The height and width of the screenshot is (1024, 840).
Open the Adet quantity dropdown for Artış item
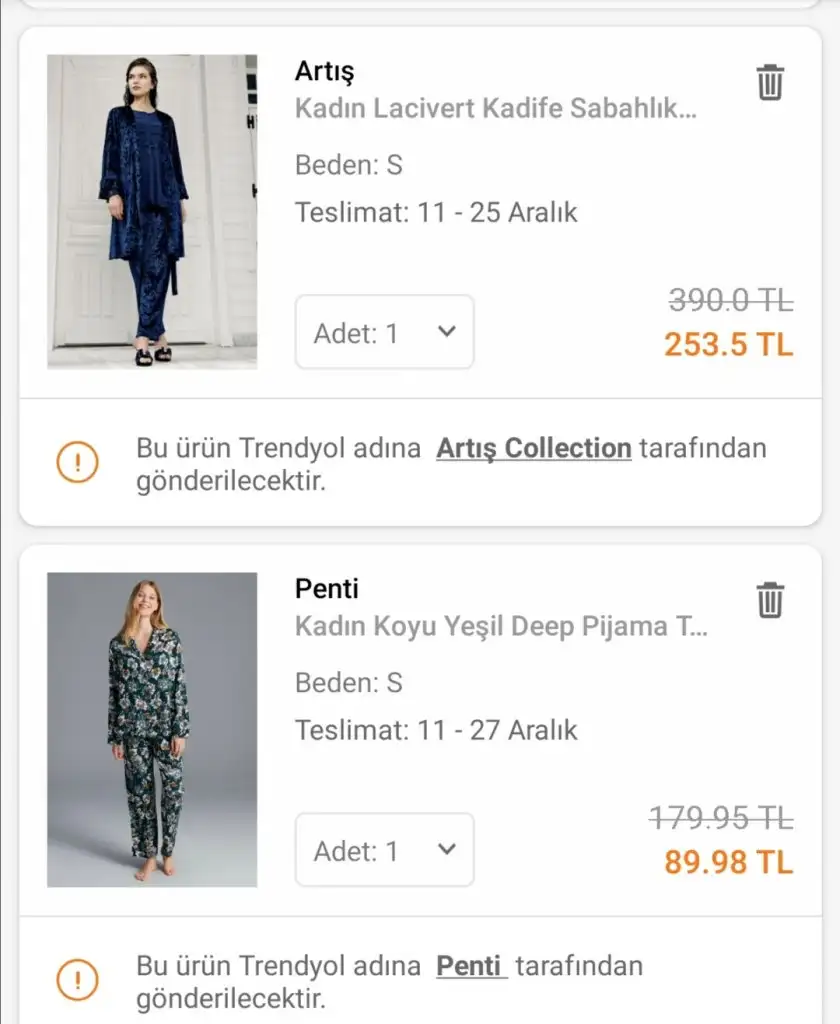383,332
